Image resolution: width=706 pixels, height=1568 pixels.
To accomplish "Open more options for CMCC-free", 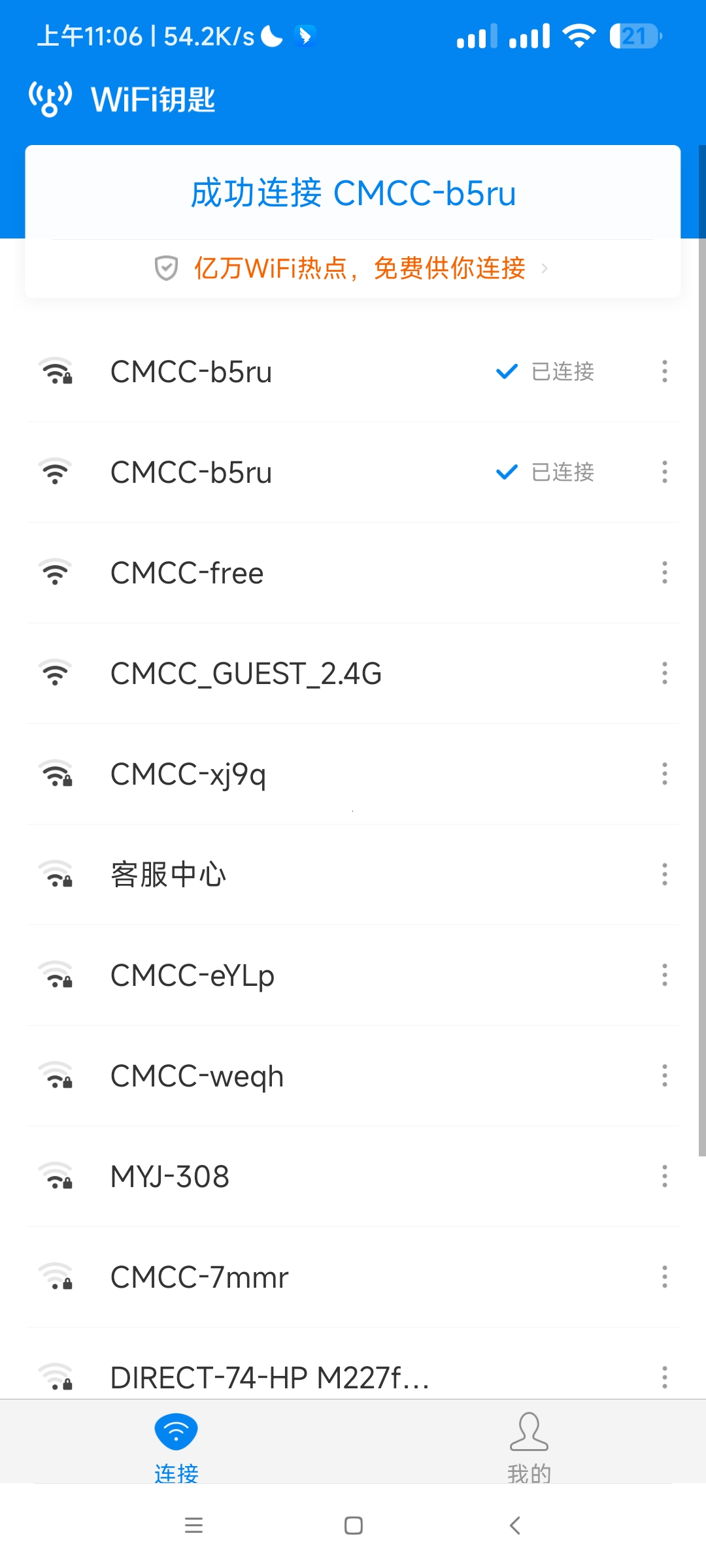I will [x=664, y=573].
